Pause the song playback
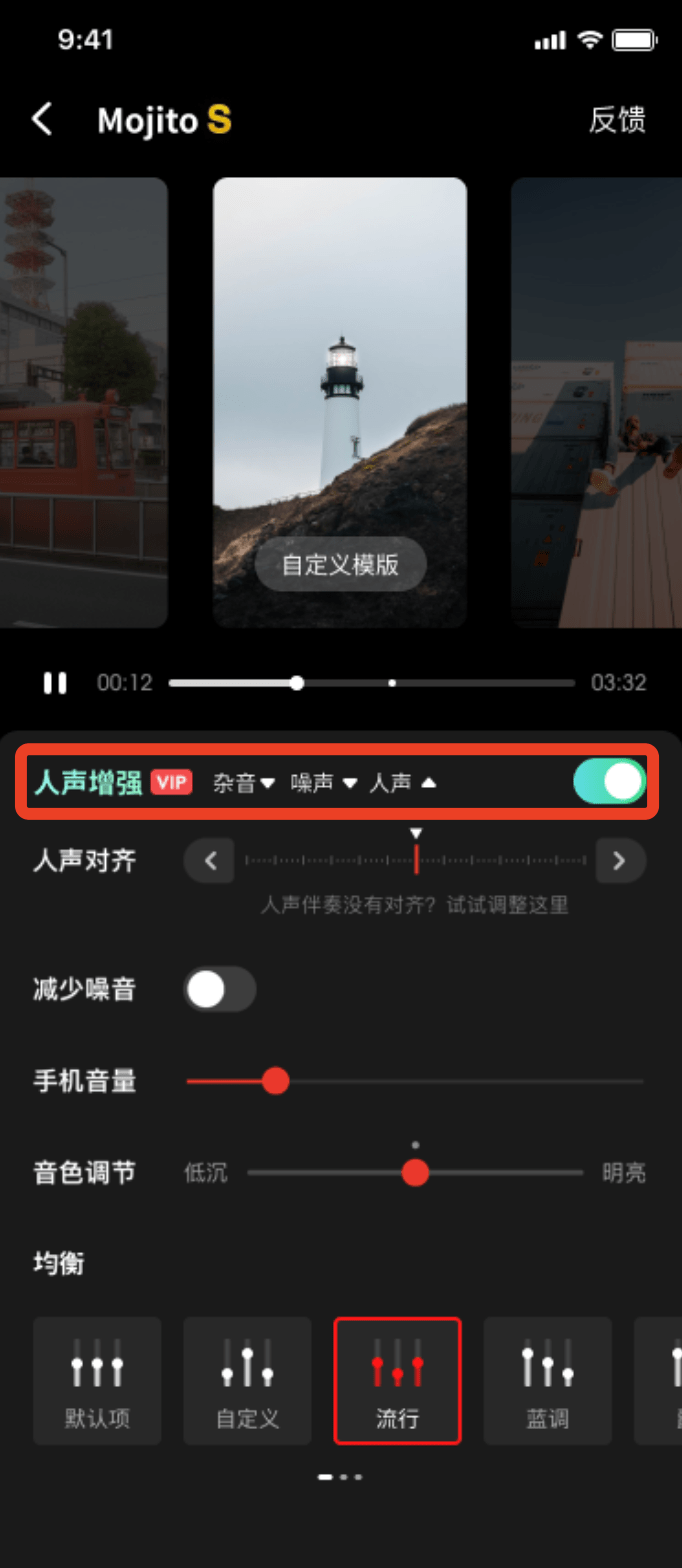The height and width of the screenshot is (1568, 682). pyautogui.click(x=55, y=683)
